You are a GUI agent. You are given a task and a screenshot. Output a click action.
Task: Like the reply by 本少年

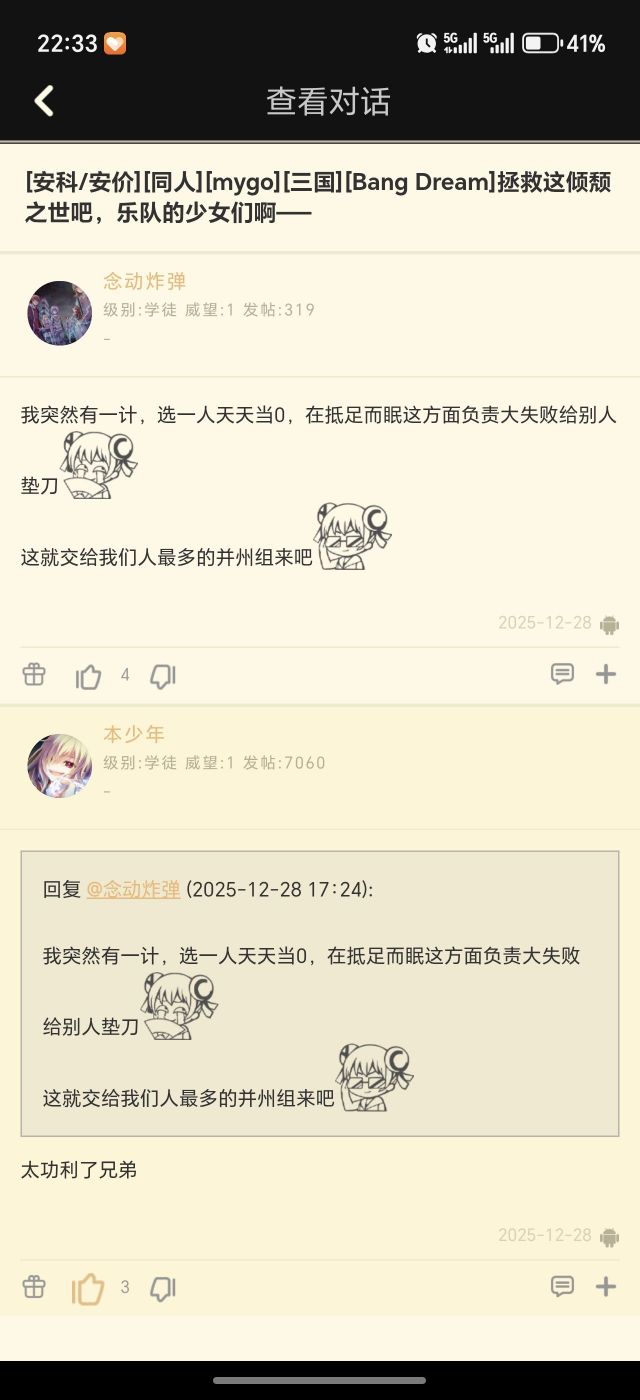[x=88, y=1288]
